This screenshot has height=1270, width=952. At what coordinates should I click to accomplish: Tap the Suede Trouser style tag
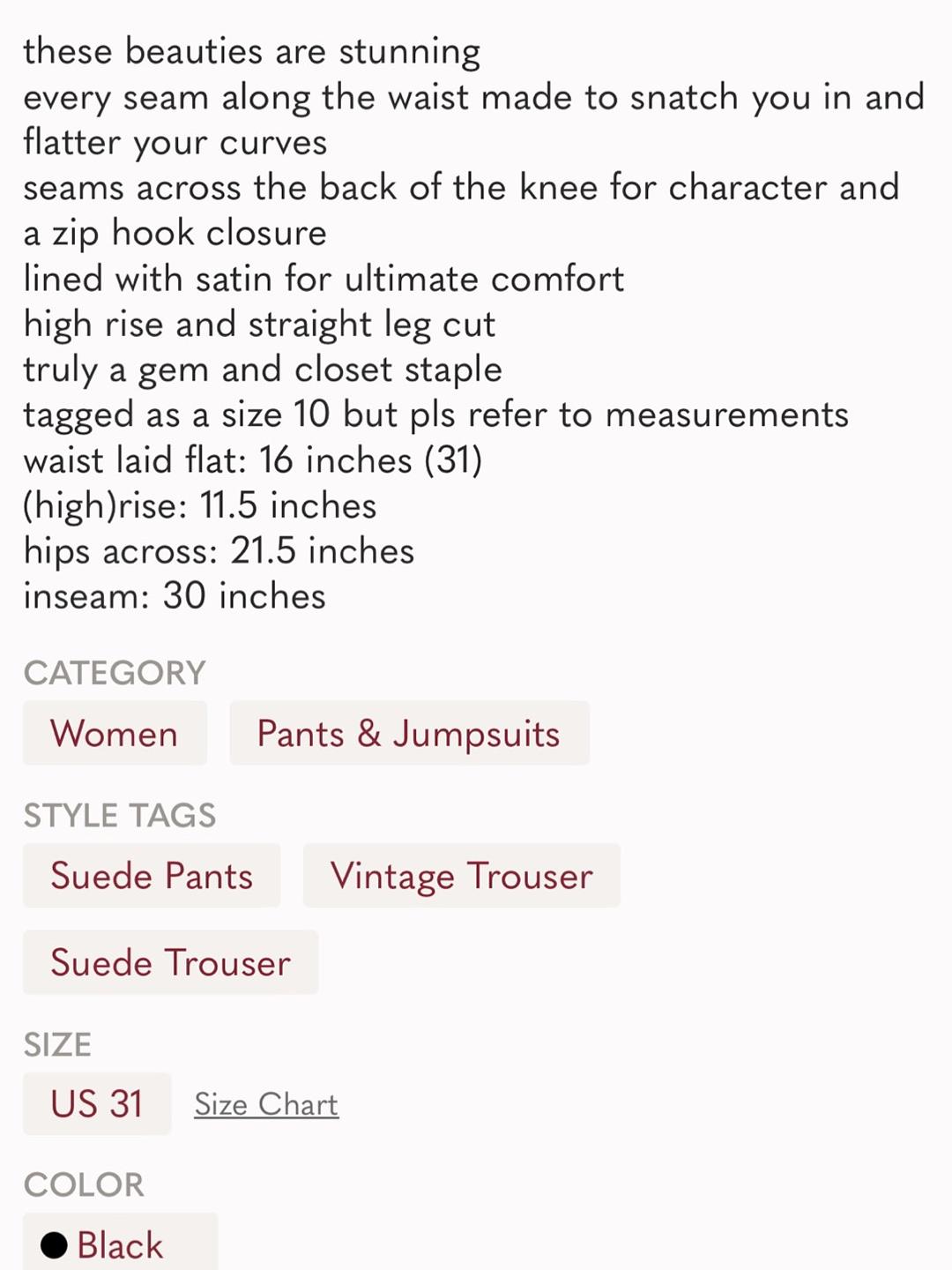click(x=170, y=962)
